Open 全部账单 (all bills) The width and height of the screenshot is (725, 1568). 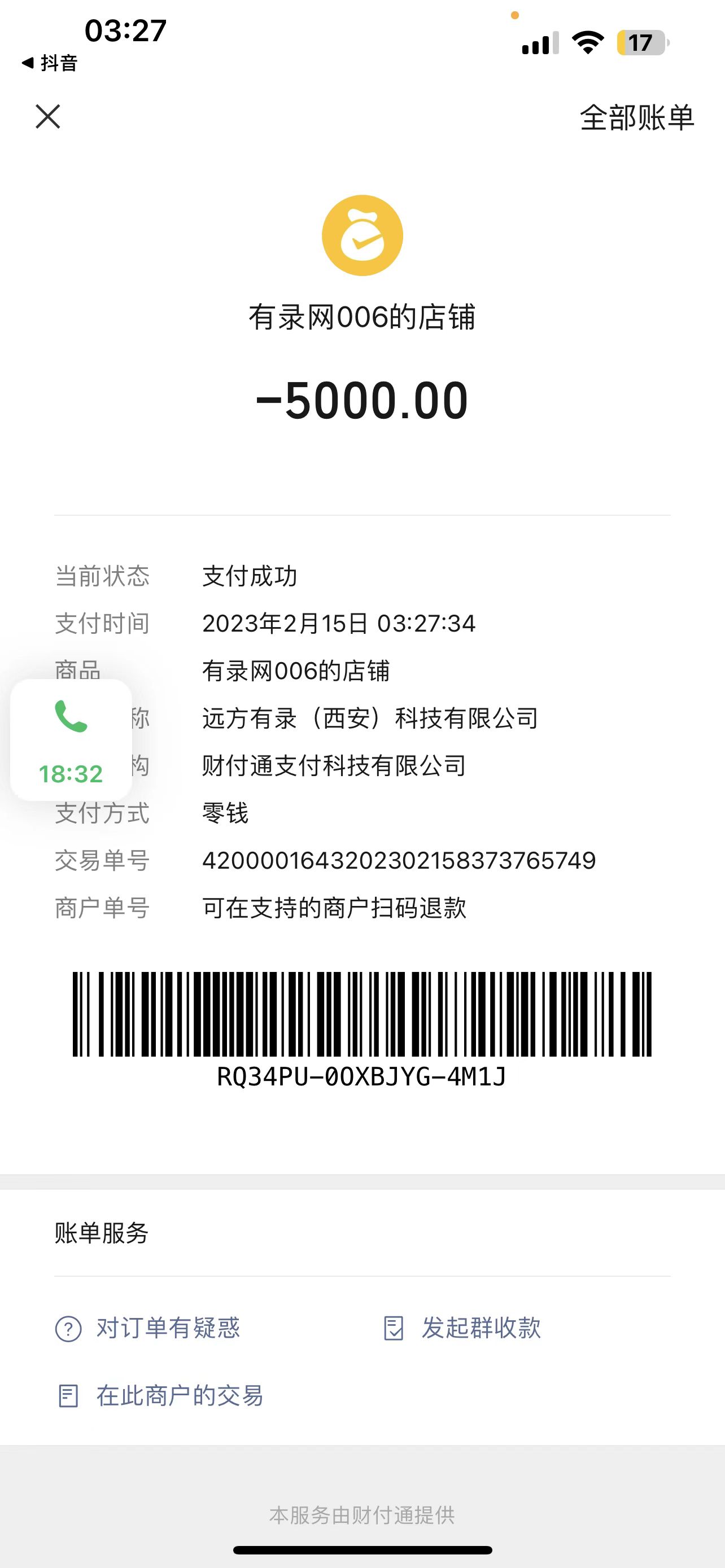(x=636, y=117)
